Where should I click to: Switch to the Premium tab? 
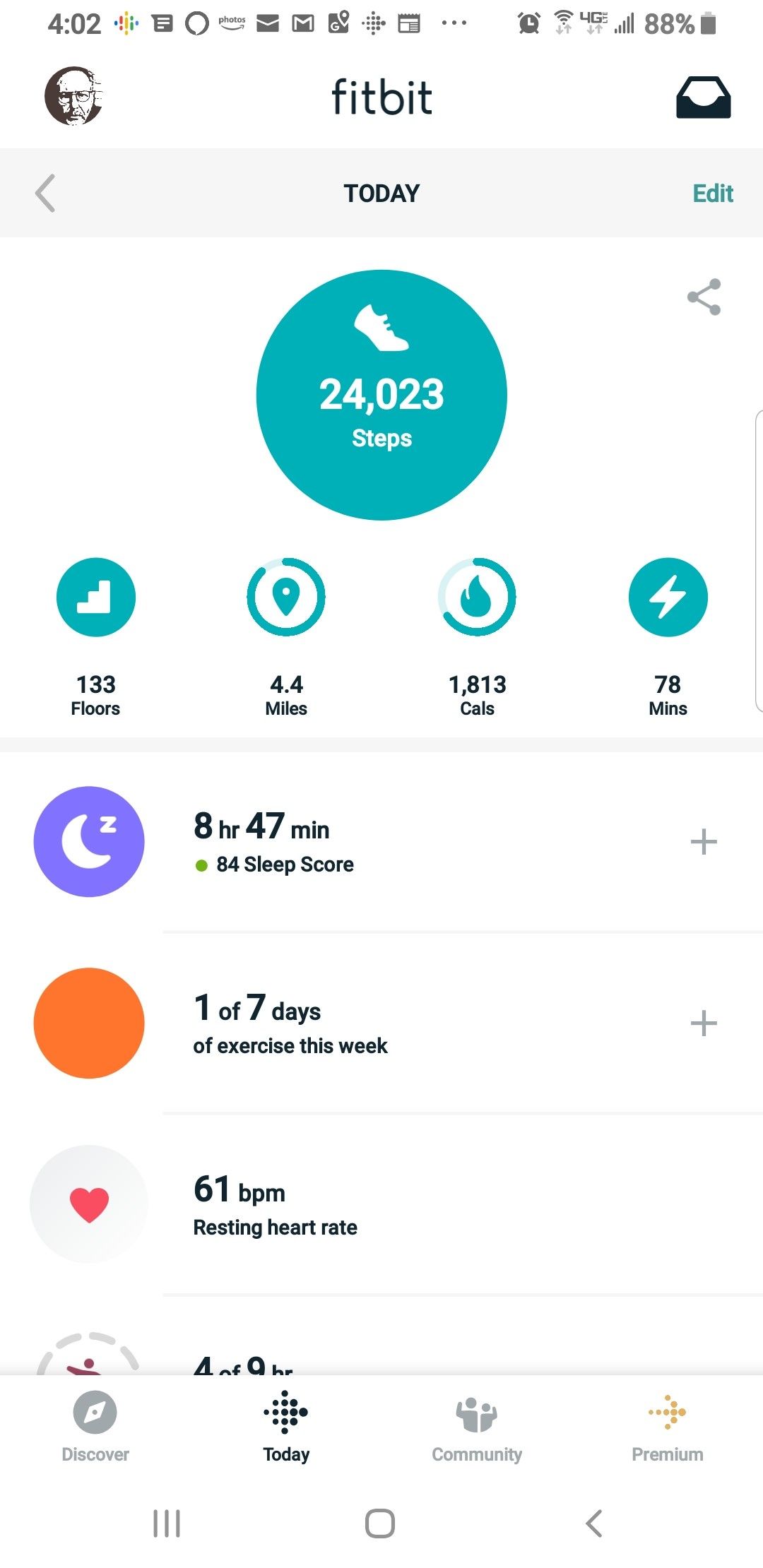[668, 1425]
